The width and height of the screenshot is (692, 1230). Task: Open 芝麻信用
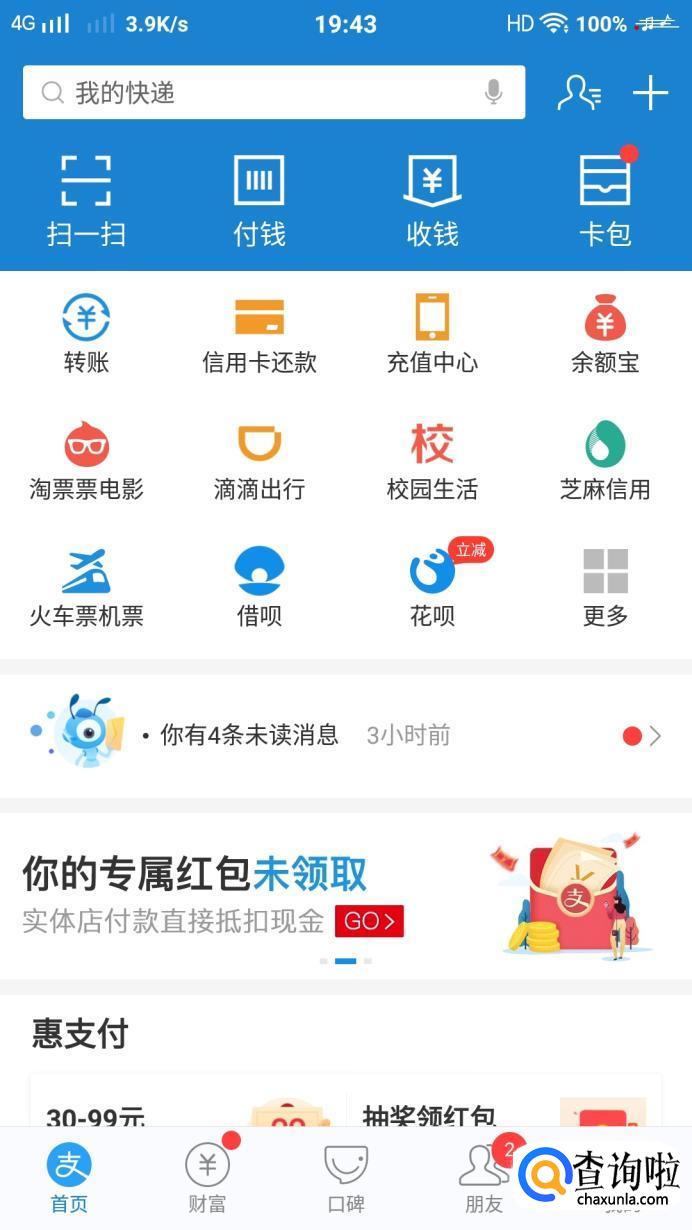coord(605,460)
